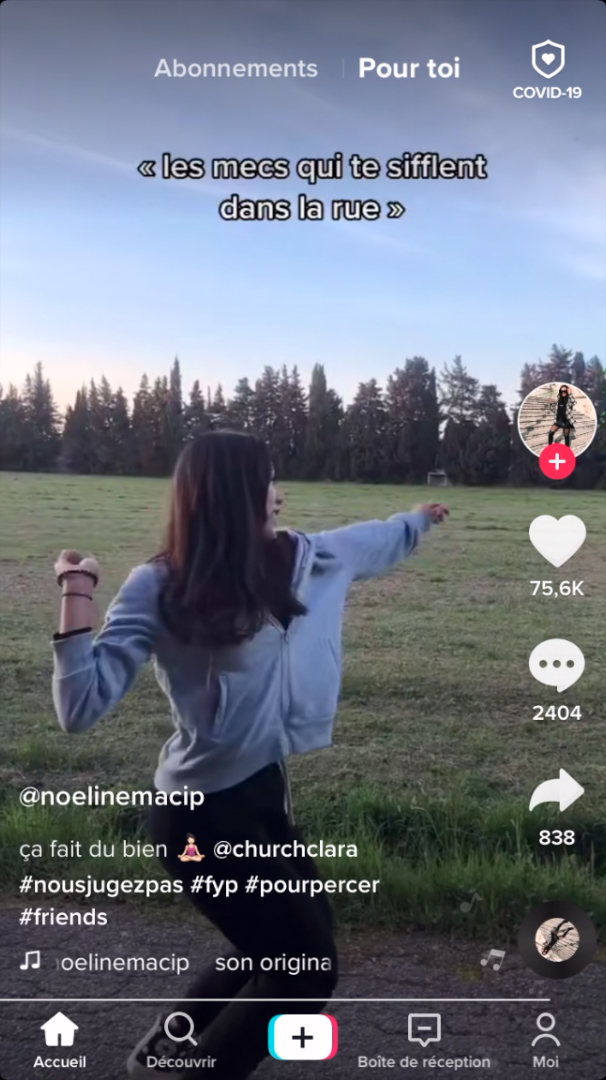
Task: Switch to the Abonnements tab
Action: coord(236,68)
